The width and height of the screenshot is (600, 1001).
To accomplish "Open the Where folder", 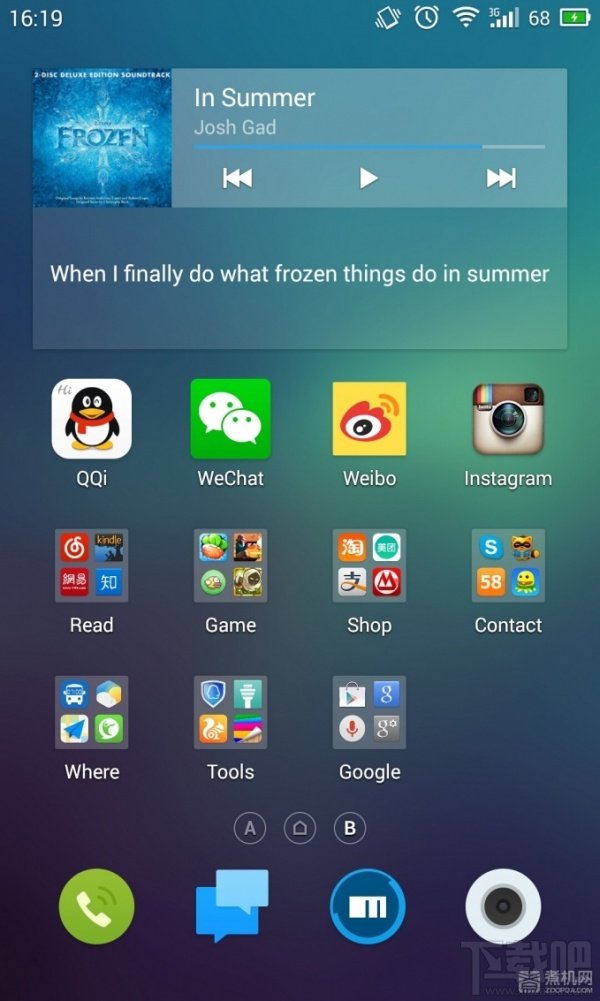I will [91, 713].
